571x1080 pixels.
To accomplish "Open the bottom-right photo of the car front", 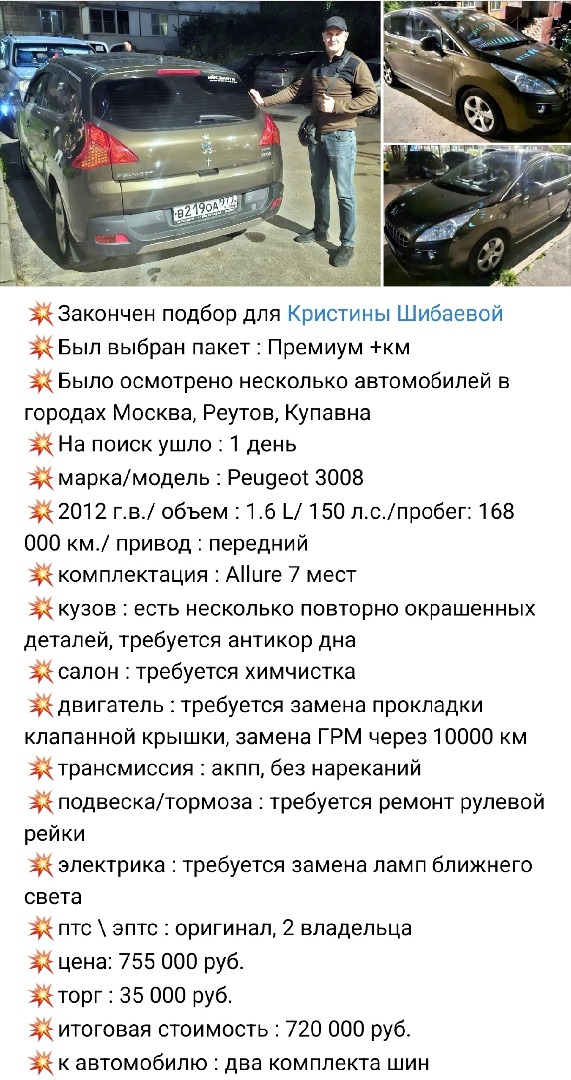I will (477, 216).
